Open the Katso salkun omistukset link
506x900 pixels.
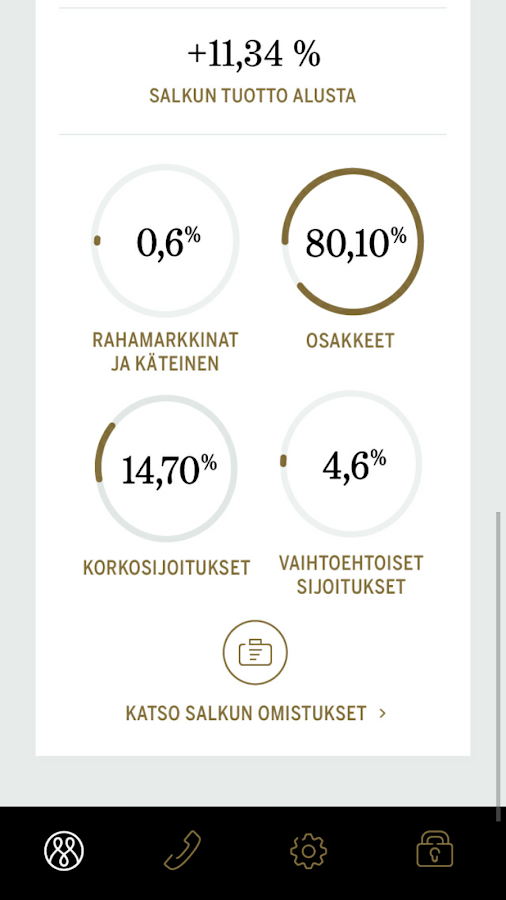pyautogui.click(x=255, y=713)
